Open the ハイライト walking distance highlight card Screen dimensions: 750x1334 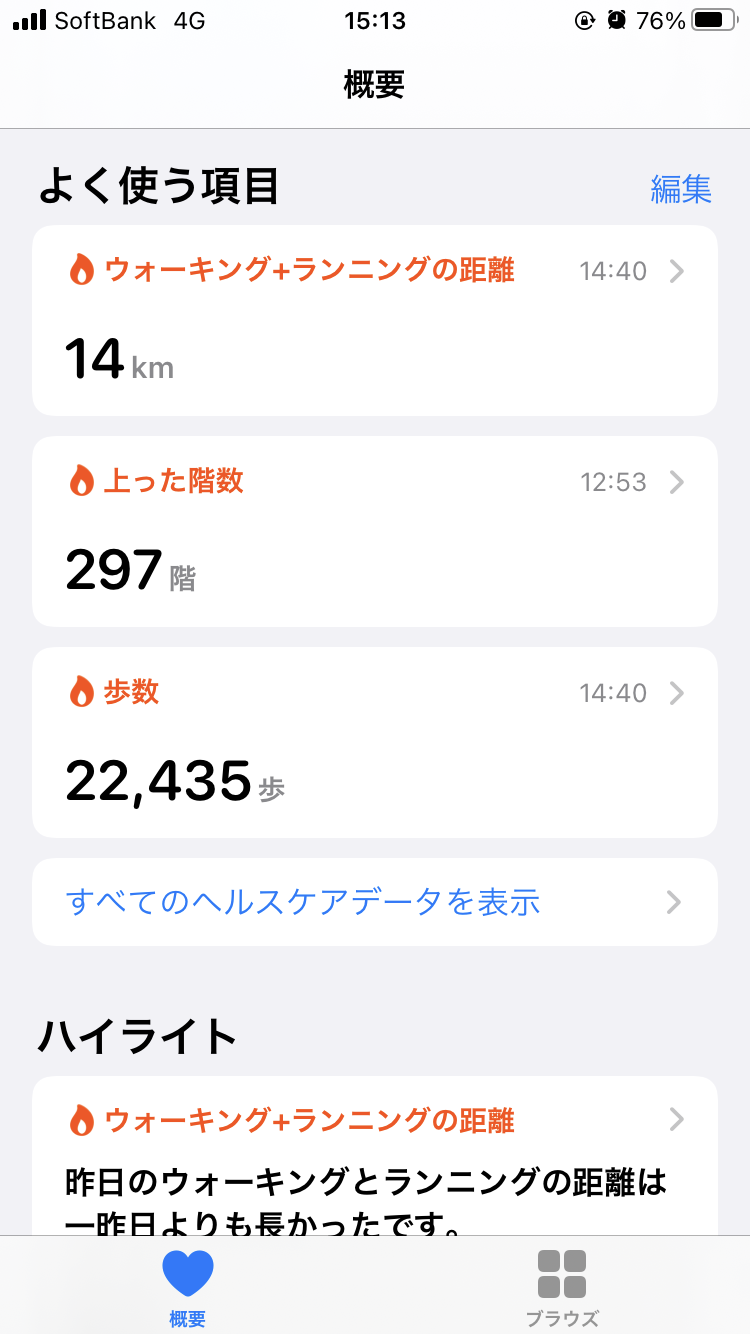click(x=375, y=1156)
